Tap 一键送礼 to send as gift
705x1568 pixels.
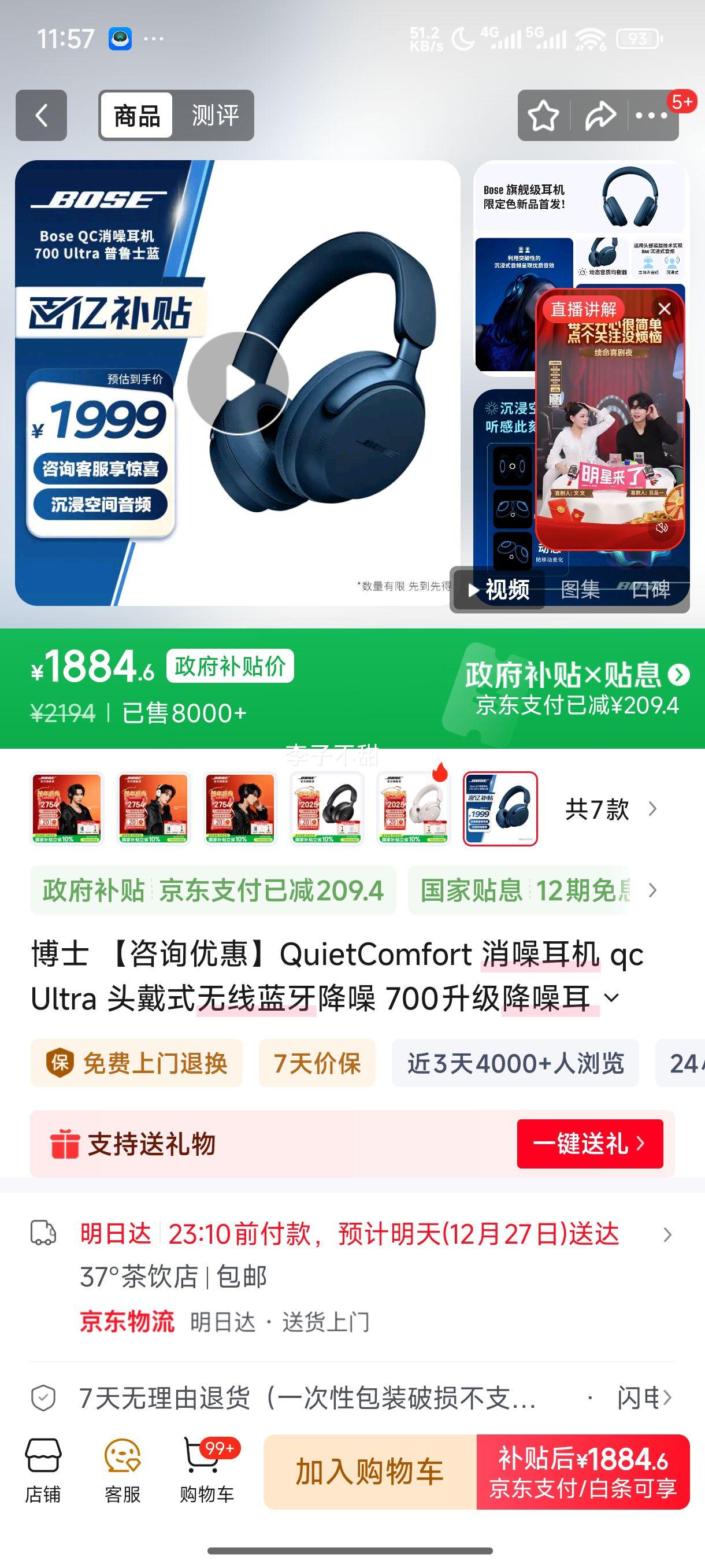pyautogui.click(x=590, y=1144)
